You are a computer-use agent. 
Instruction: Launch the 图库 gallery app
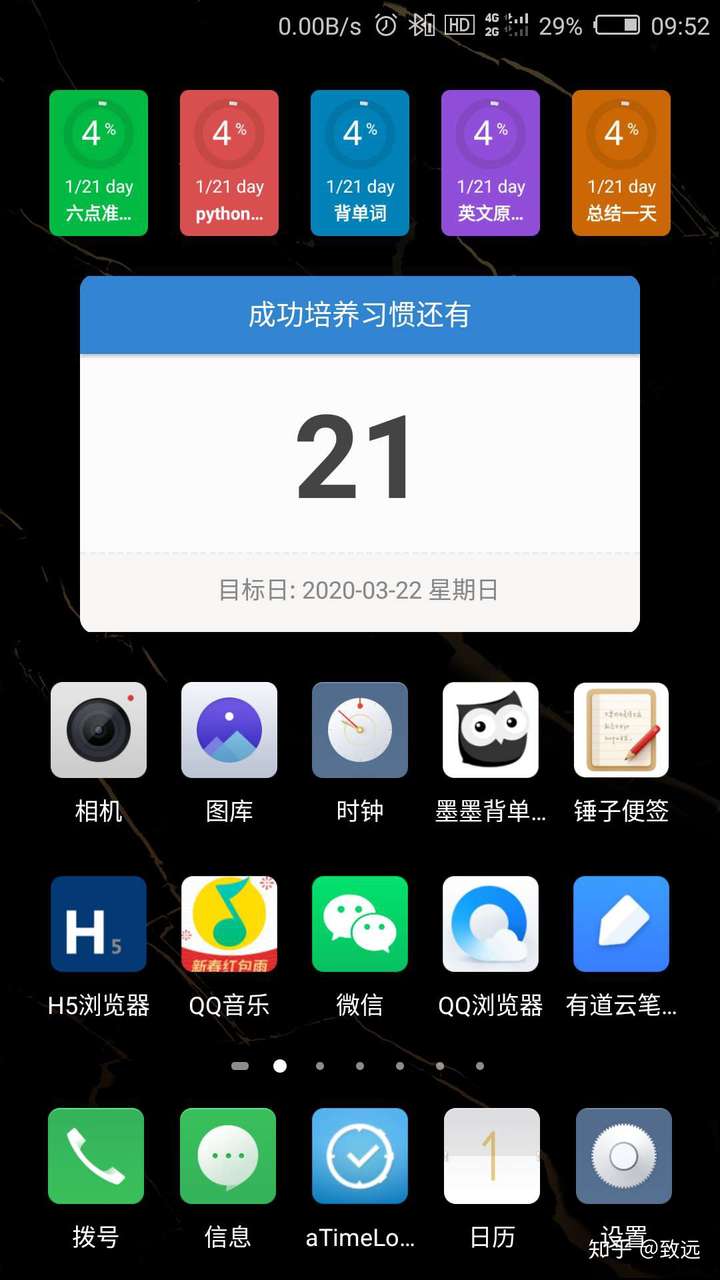[229, 730]
